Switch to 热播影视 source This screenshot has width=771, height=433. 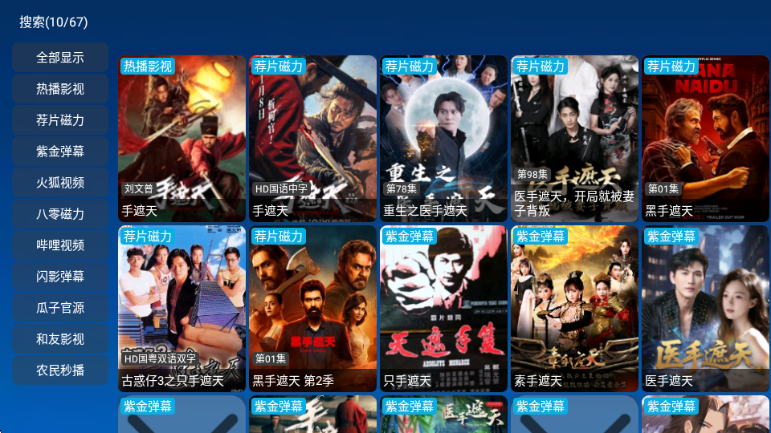point(60,89)
